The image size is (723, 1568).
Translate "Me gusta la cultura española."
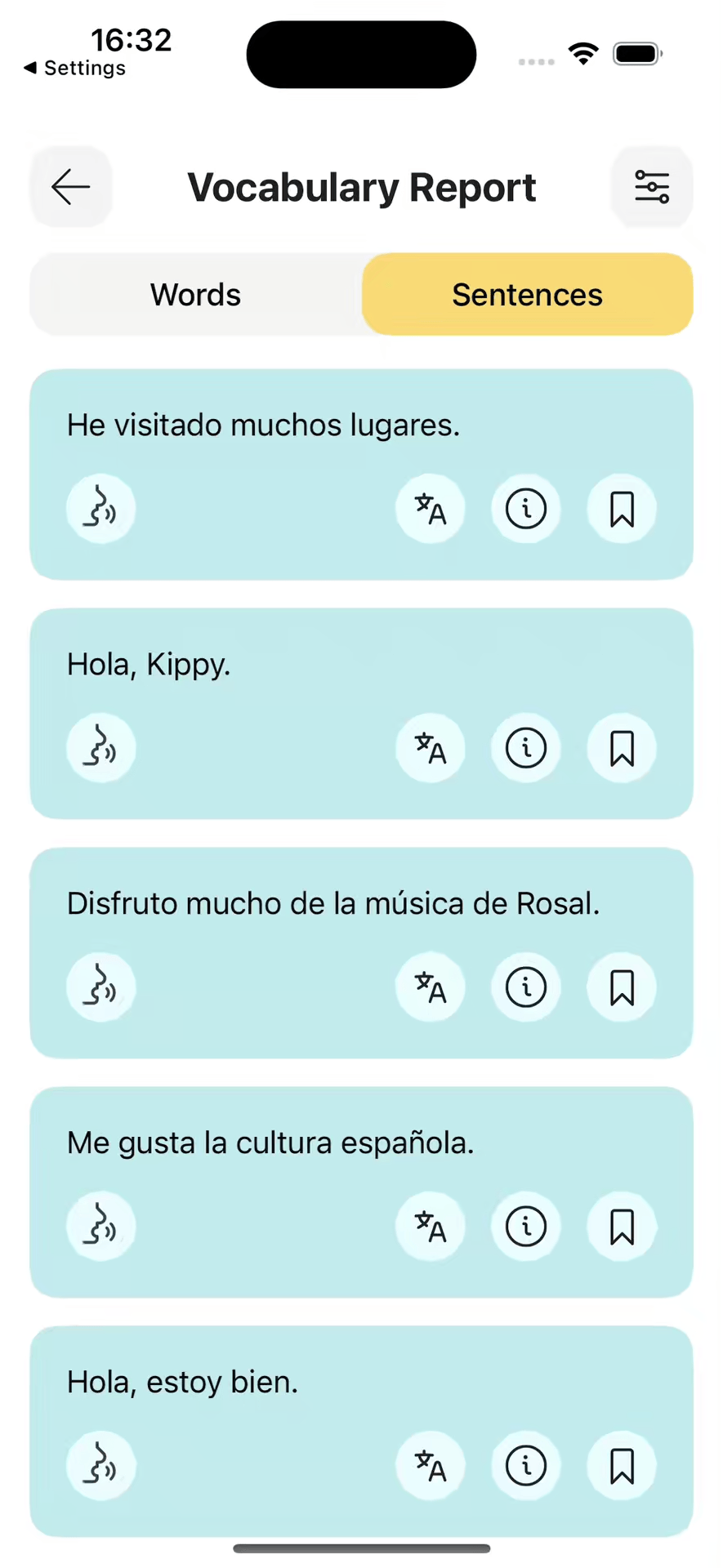click(431, 1227)
